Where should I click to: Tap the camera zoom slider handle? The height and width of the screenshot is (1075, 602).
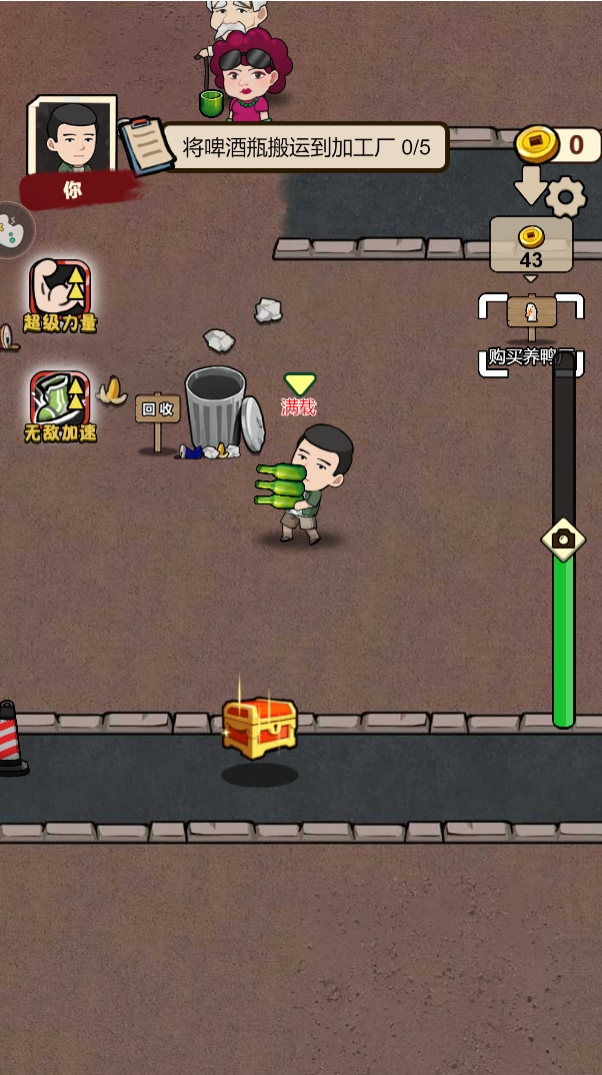tap(563, 540)
